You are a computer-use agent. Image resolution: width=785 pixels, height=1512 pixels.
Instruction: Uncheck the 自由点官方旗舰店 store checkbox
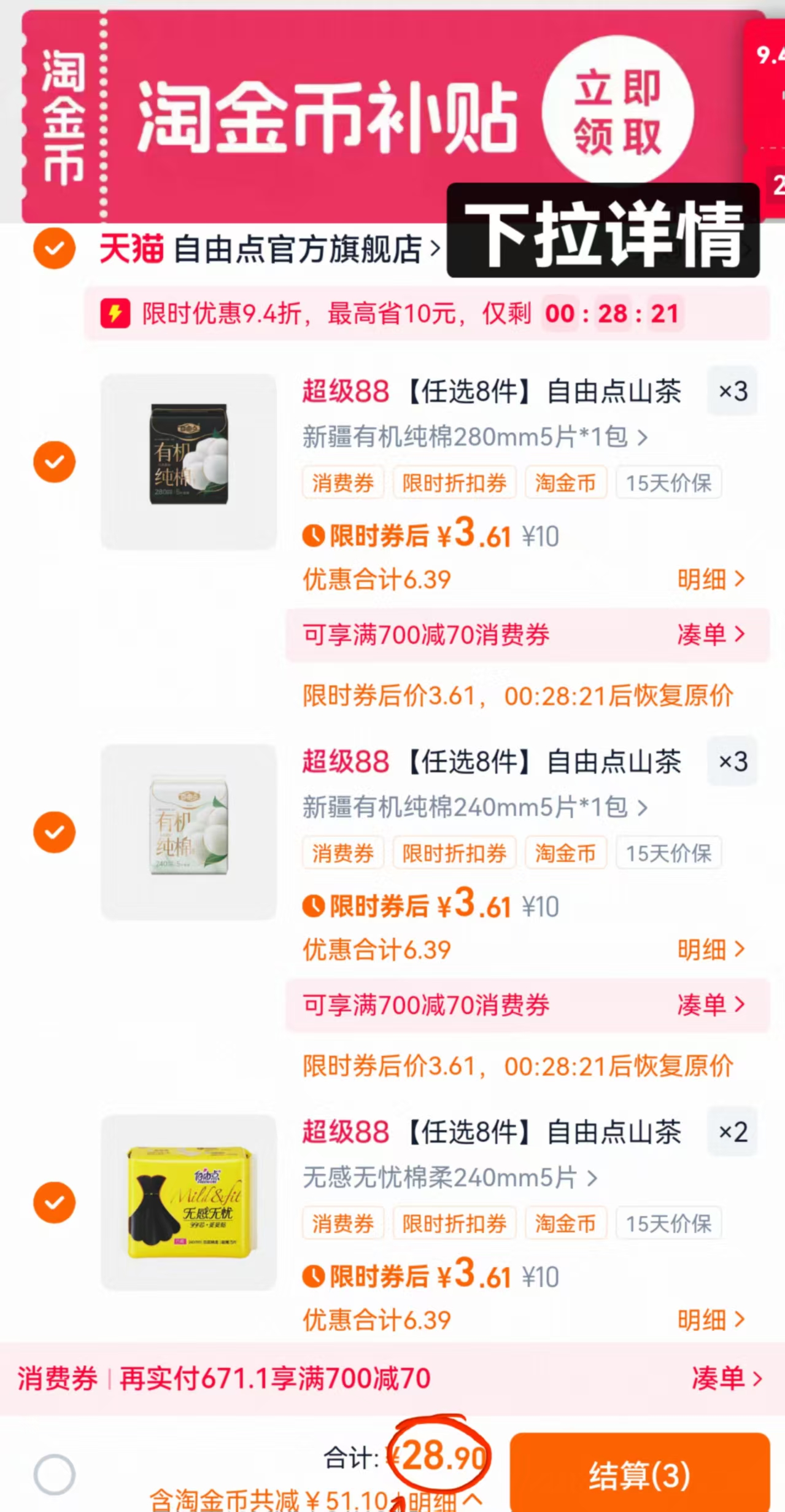(x=54, y=249)
